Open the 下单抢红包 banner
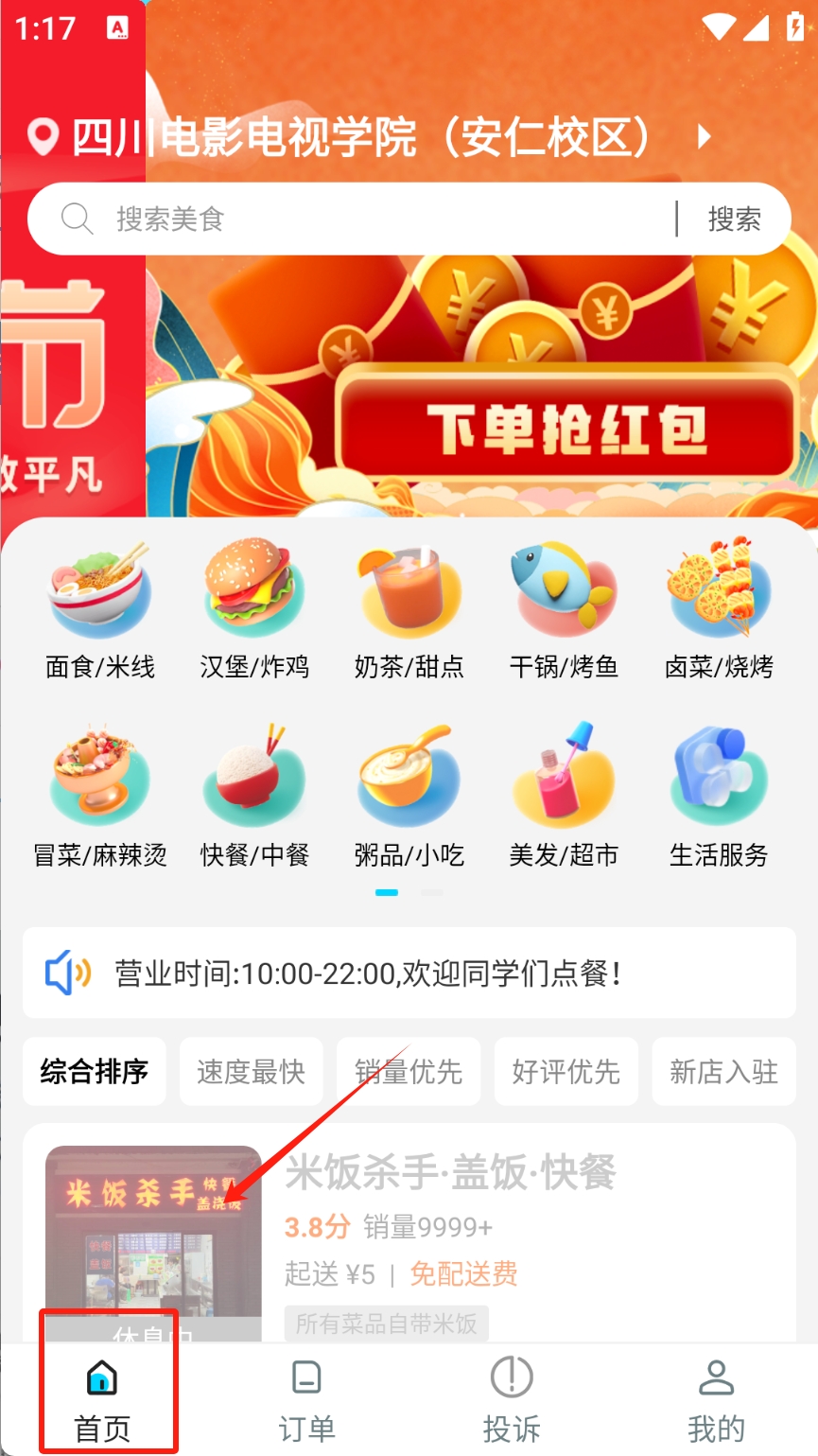The image size is (818, 1456). 566,428
